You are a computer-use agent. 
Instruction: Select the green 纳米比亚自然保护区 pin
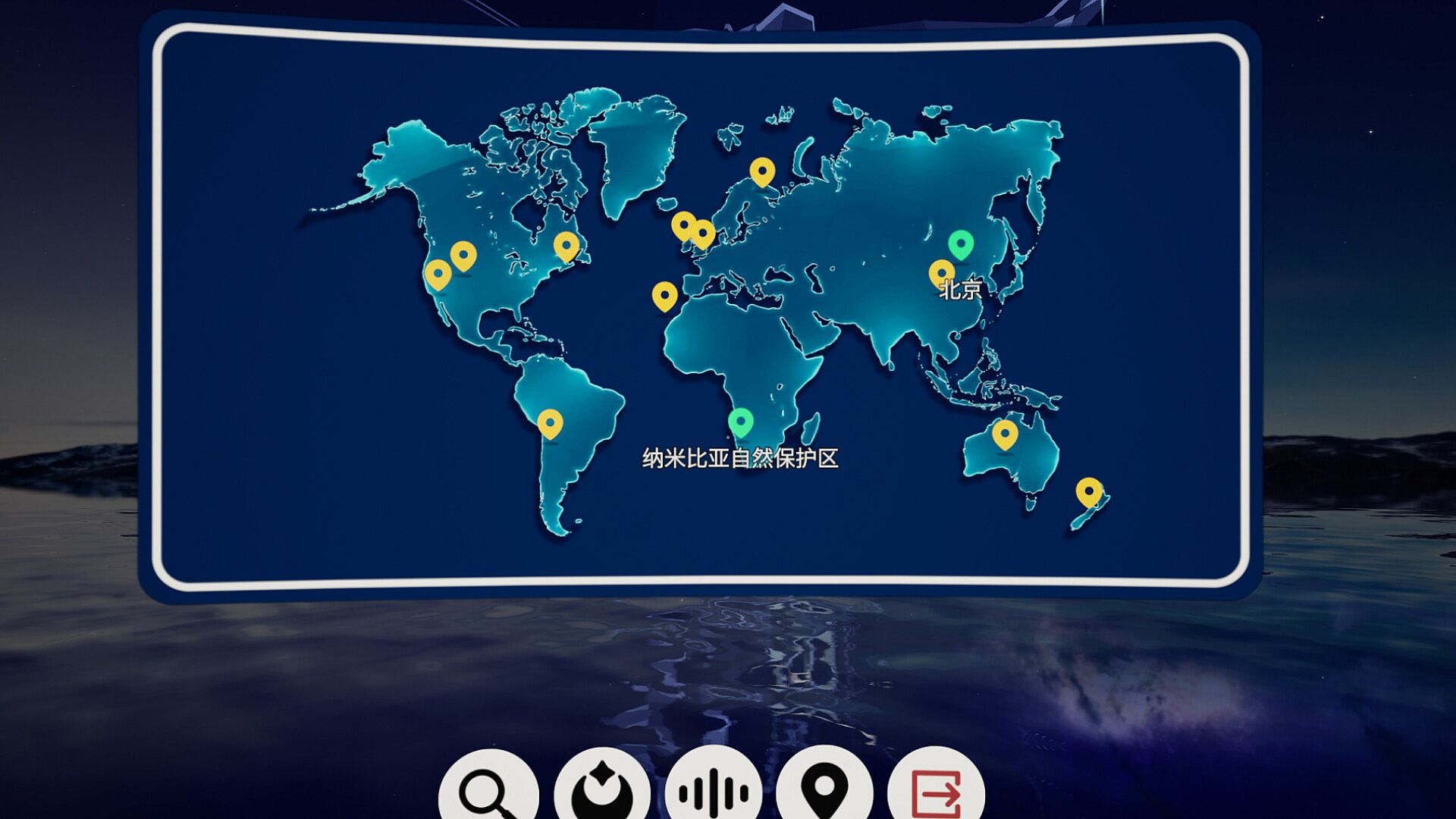point(740,422)
